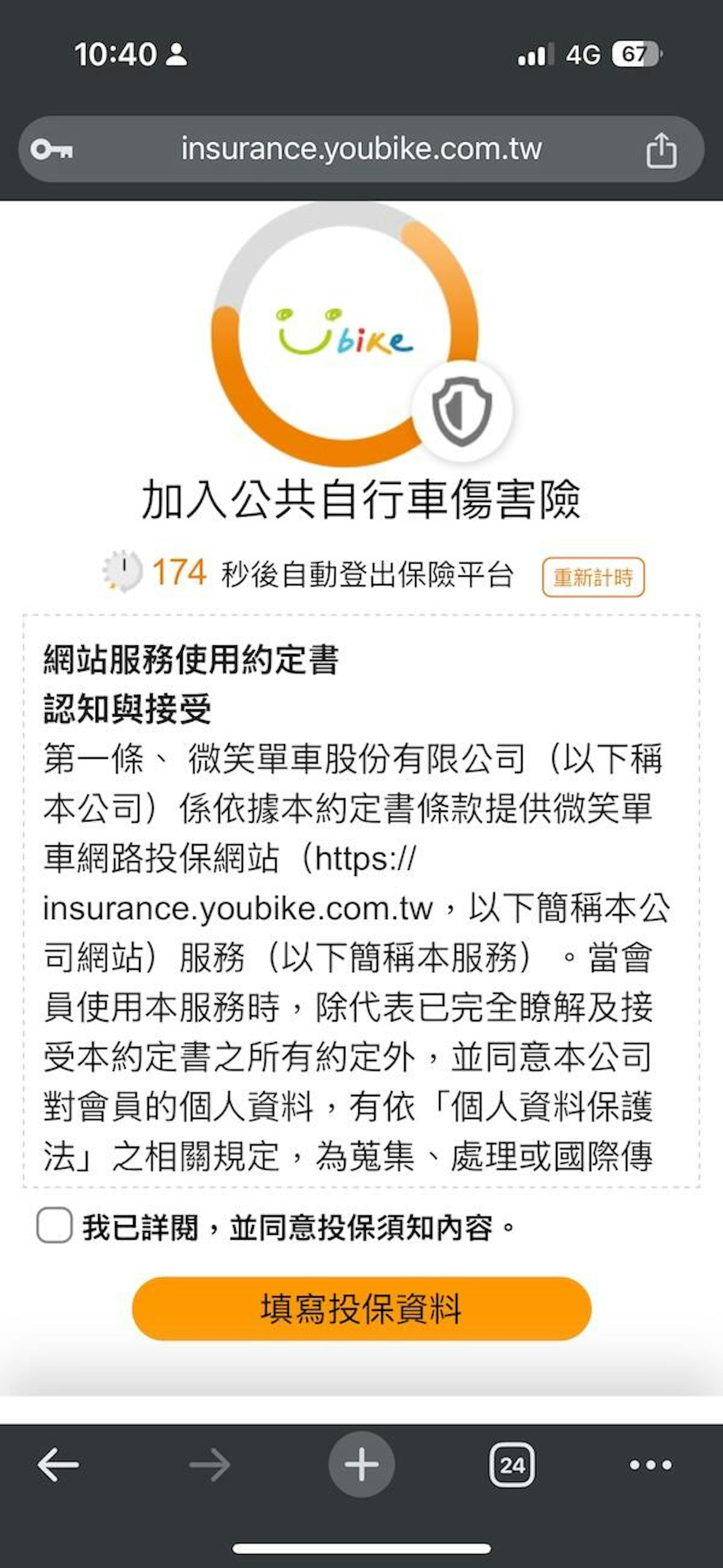Tap the URL bar insurance.youbike.com.tw
Image resolution: width=723 pixels, height=1568 pixels.
361,149
